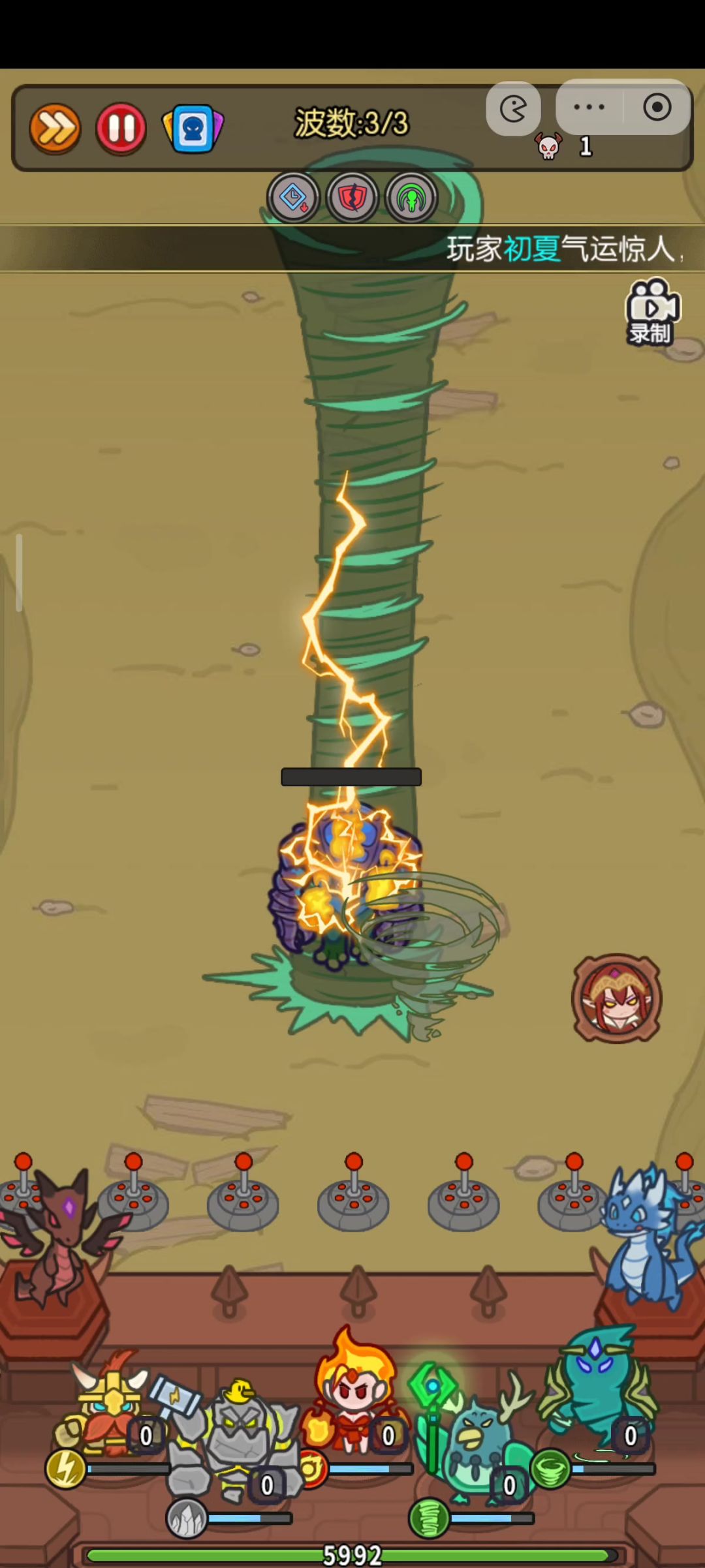Open the mini program more options menu
705x1568 pixels.
[x=589, y=108]
